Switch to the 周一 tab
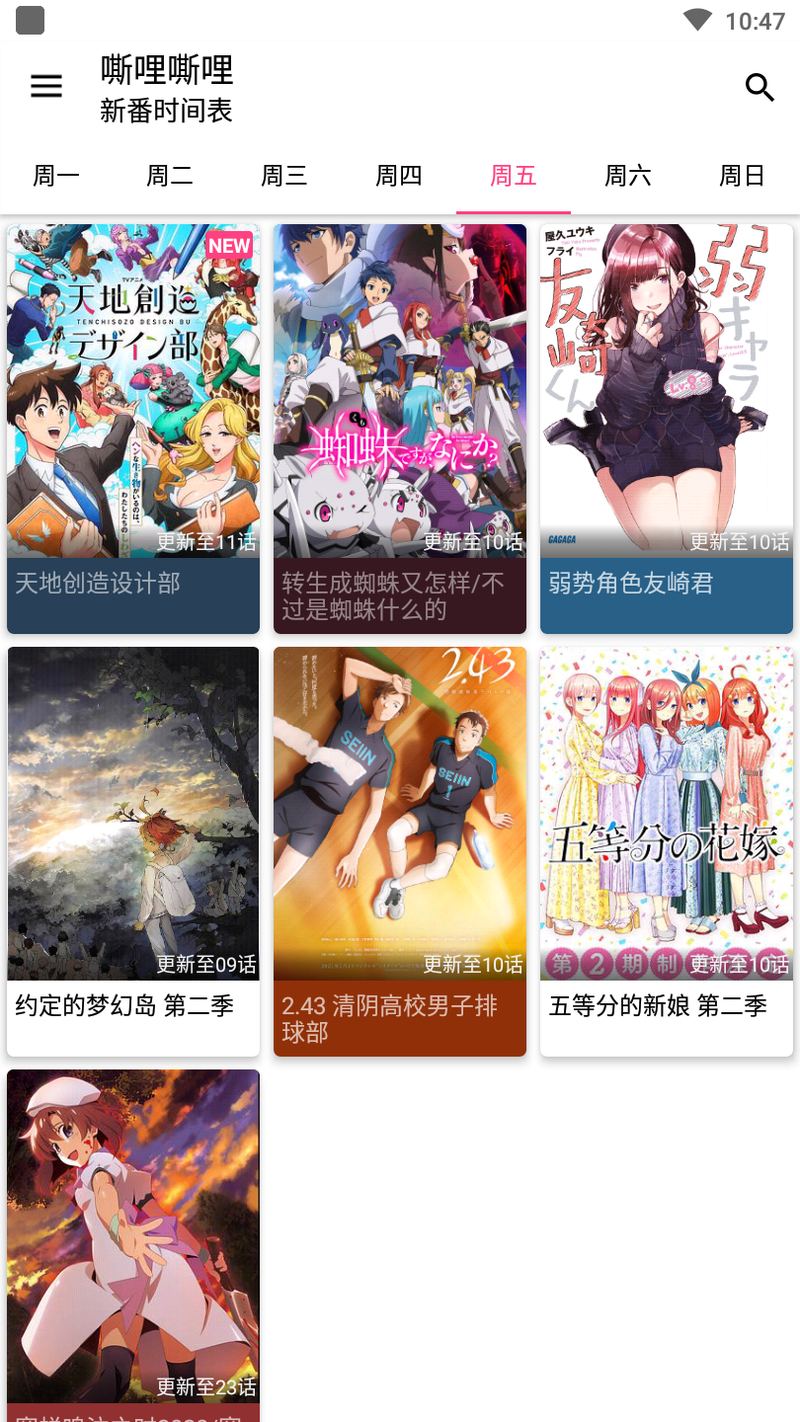Screen dimensions: 800x1422 coord(56,176)
